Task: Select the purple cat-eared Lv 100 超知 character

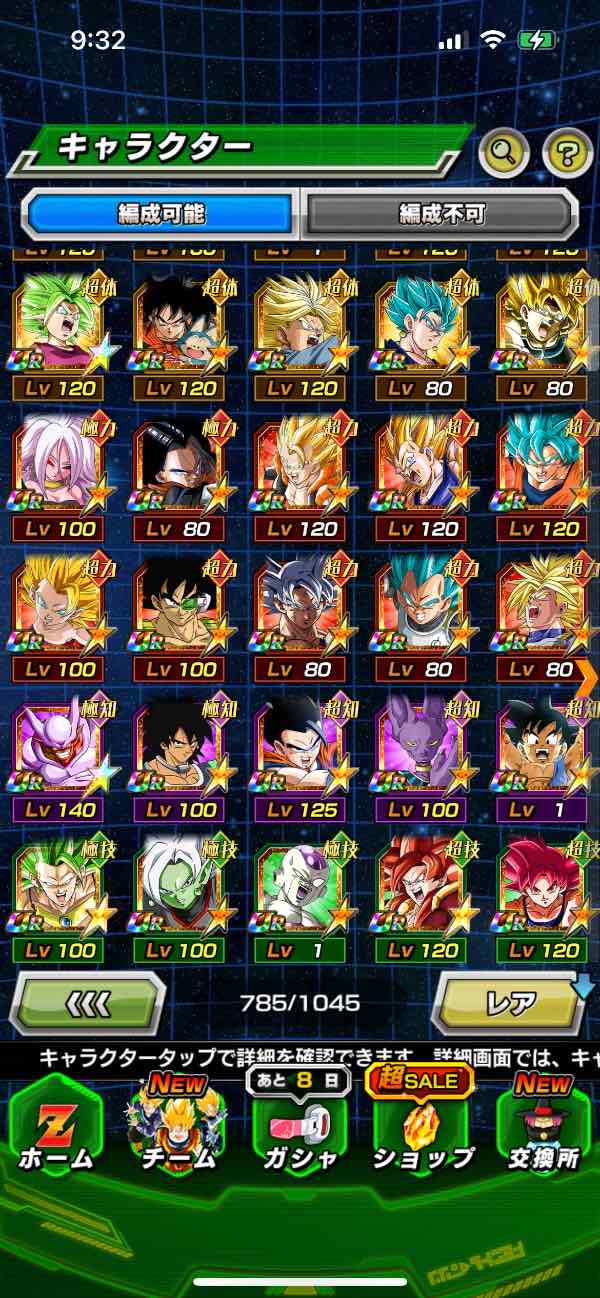Action: [422, 758]
